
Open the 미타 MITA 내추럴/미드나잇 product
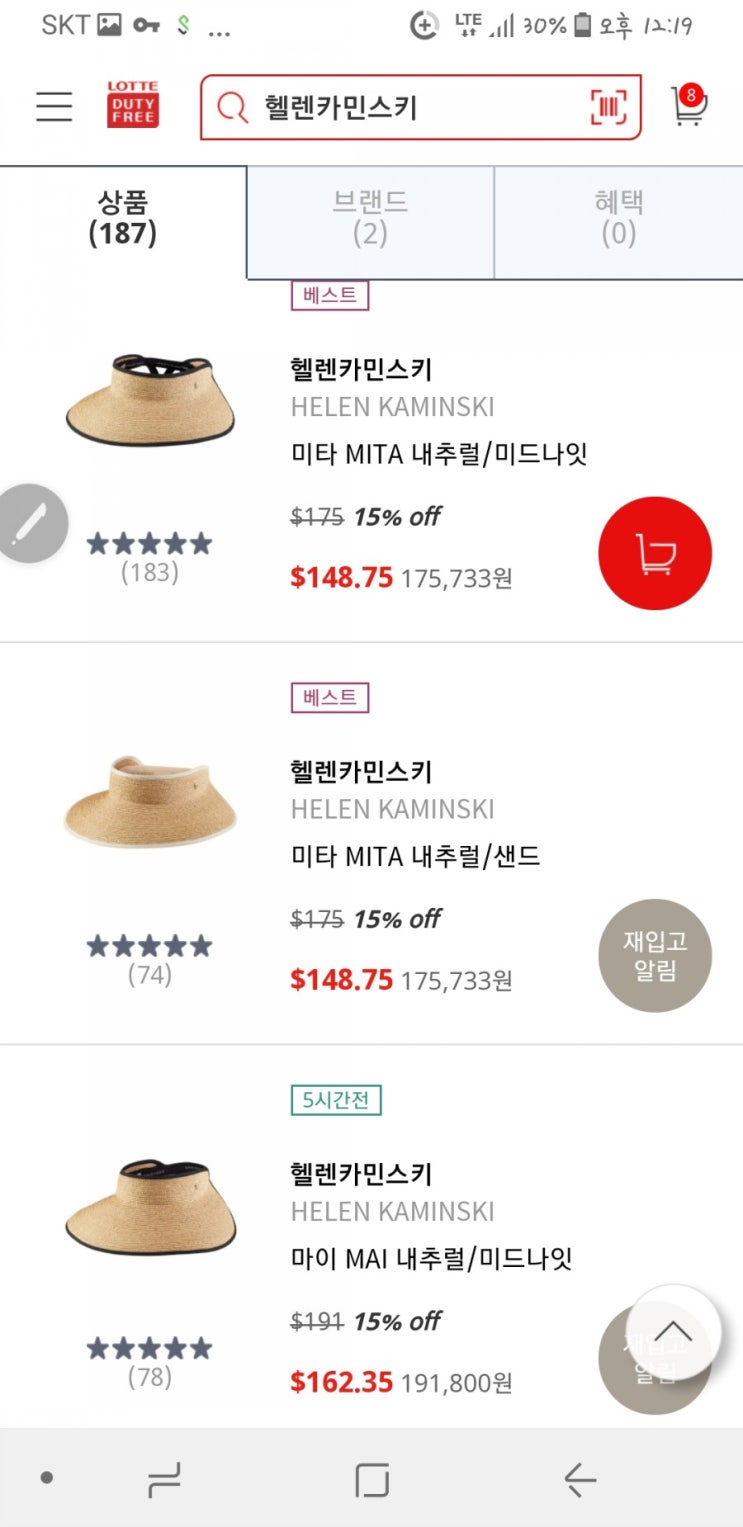pyautogui.click(x=438, y=455)
